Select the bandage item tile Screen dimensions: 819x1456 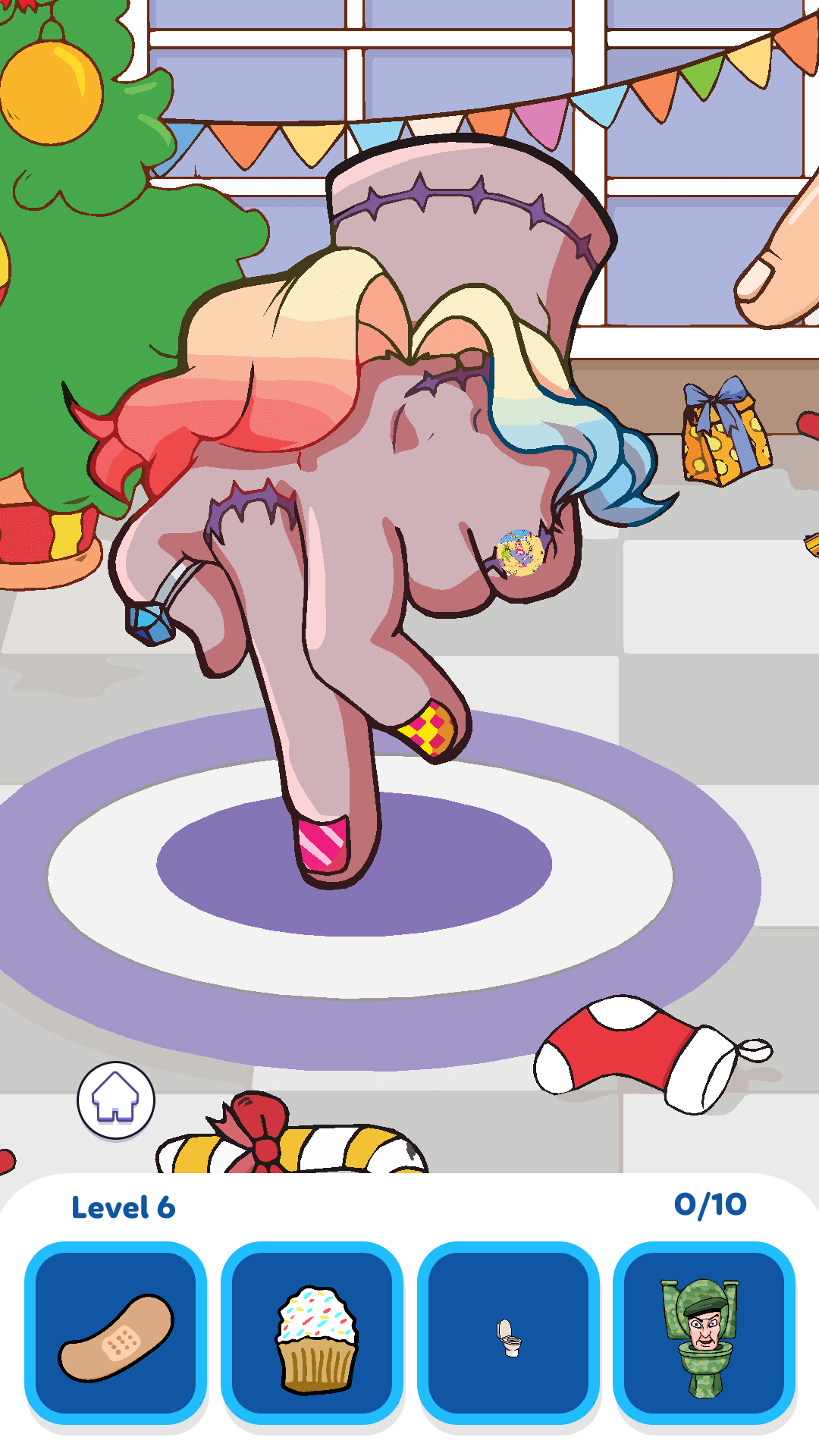(x=116, y=1333)
